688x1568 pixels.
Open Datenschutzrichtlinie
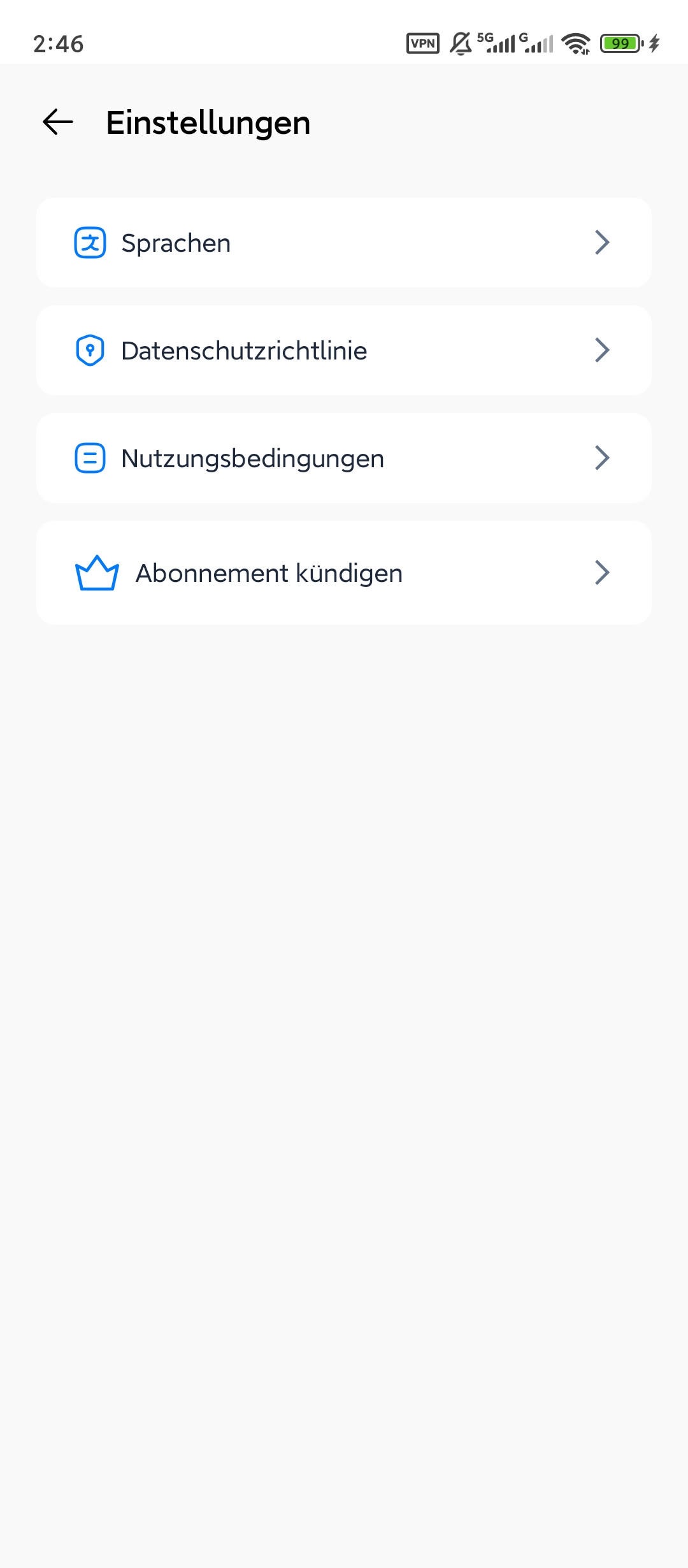[x=344, y=350]
